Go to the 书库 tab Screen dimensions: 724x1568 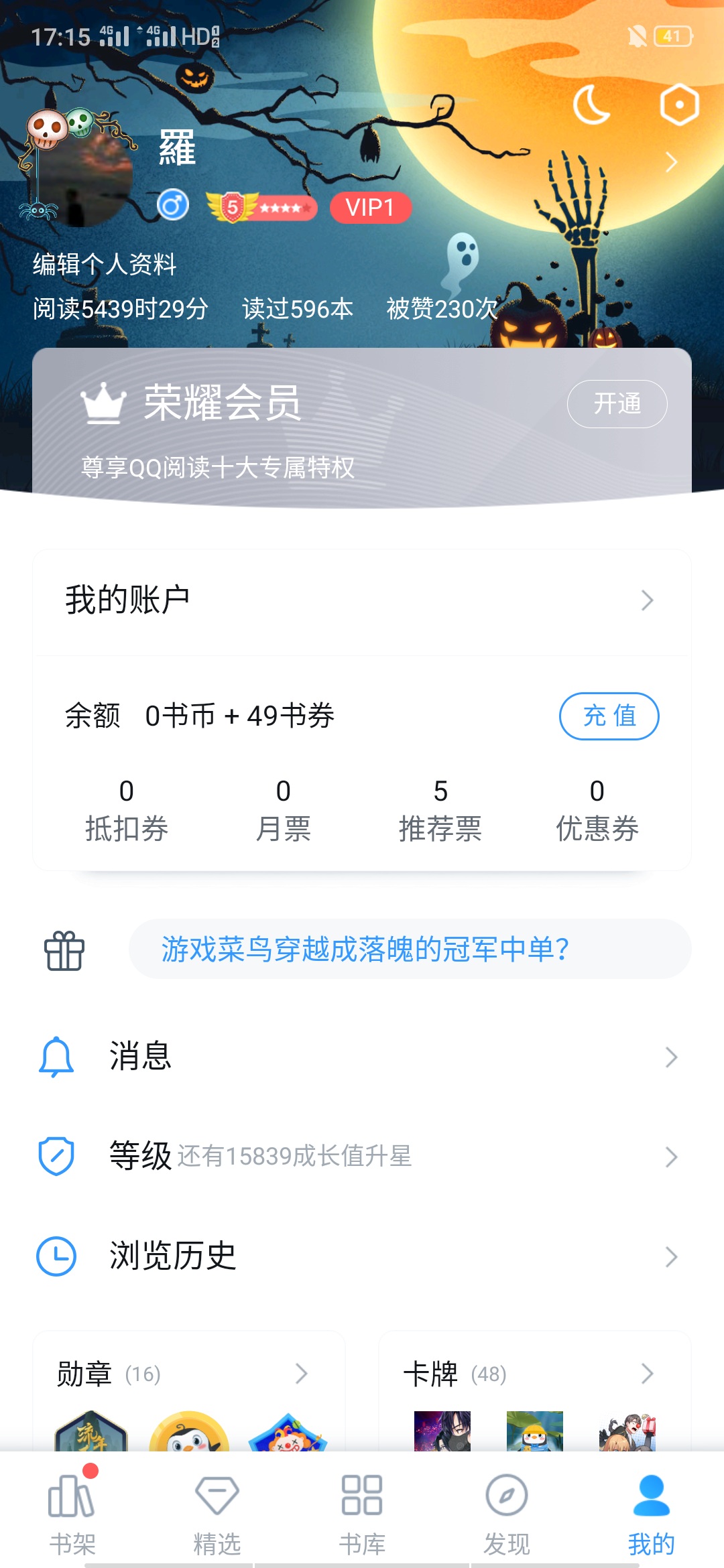362,1514
